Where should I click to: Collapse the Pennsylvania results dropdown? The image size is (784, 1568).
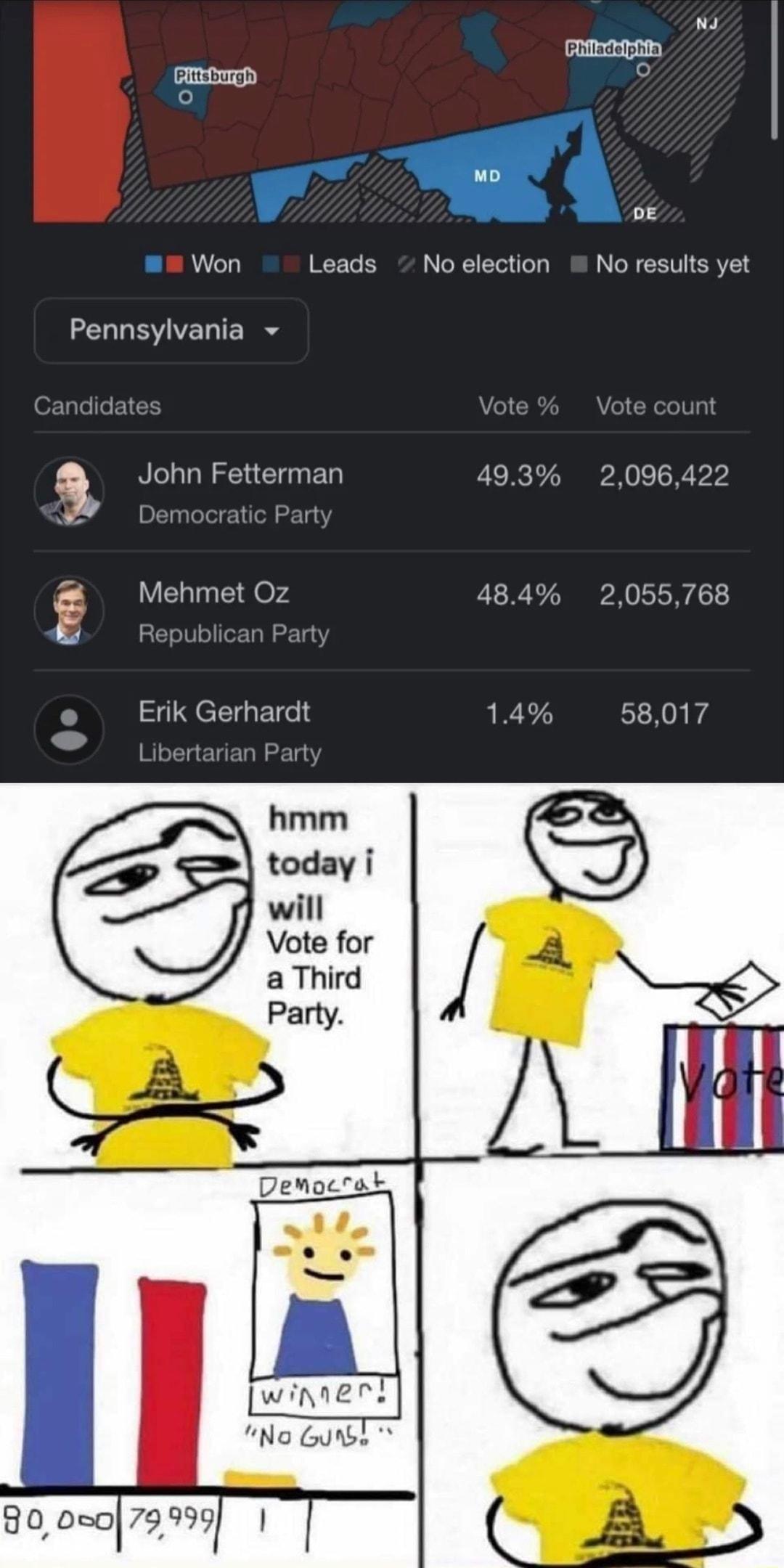coord(171,331)
